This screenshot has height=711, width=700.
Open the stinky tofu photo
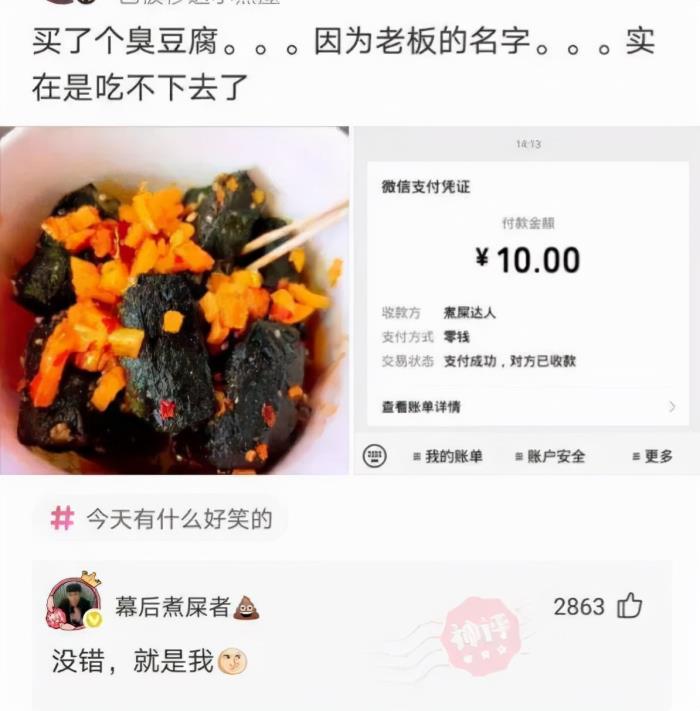click(x=175, y=300)
